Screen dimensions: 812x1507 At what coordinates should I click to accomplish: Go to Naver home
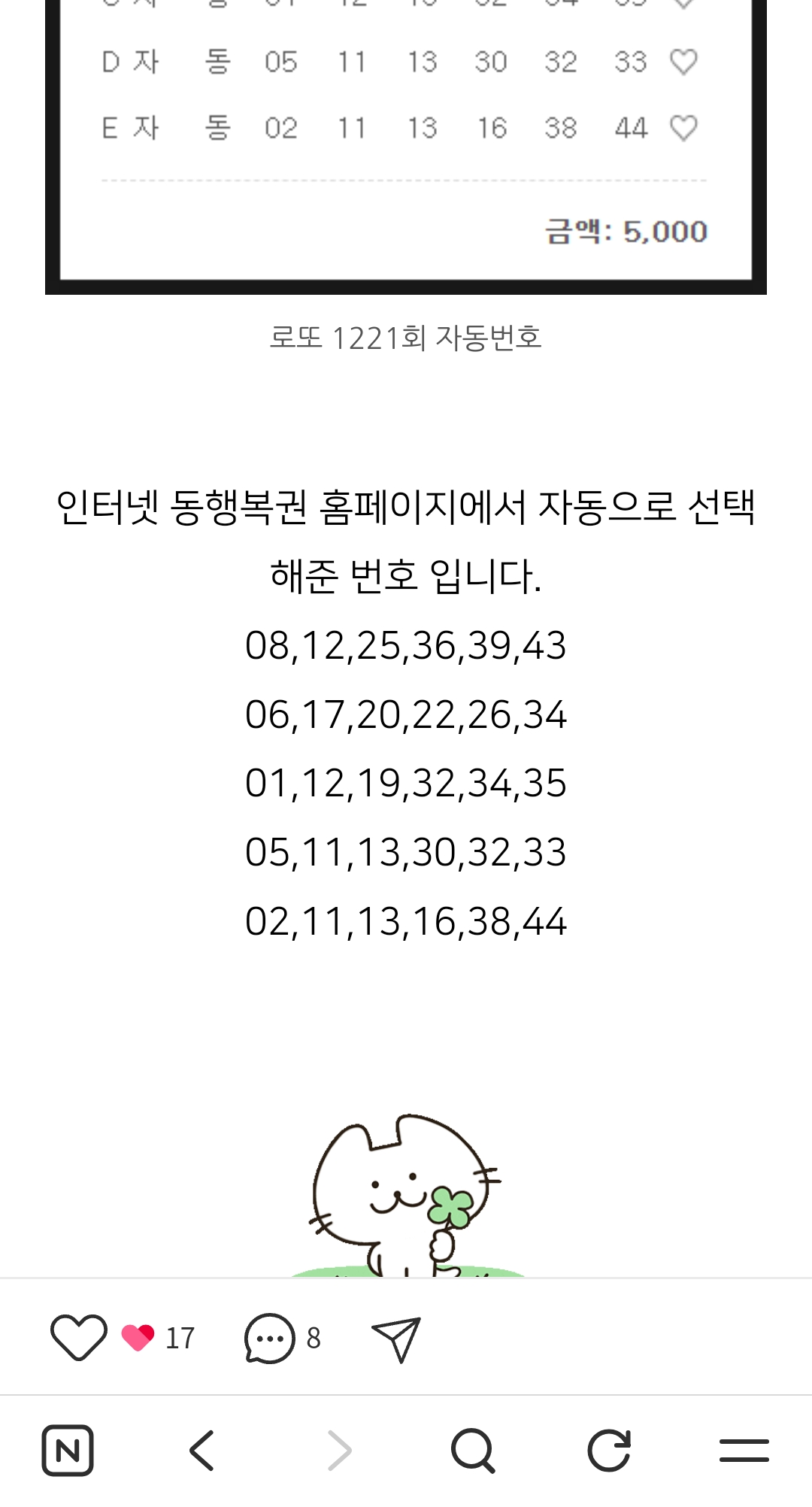coord(68,1451)
